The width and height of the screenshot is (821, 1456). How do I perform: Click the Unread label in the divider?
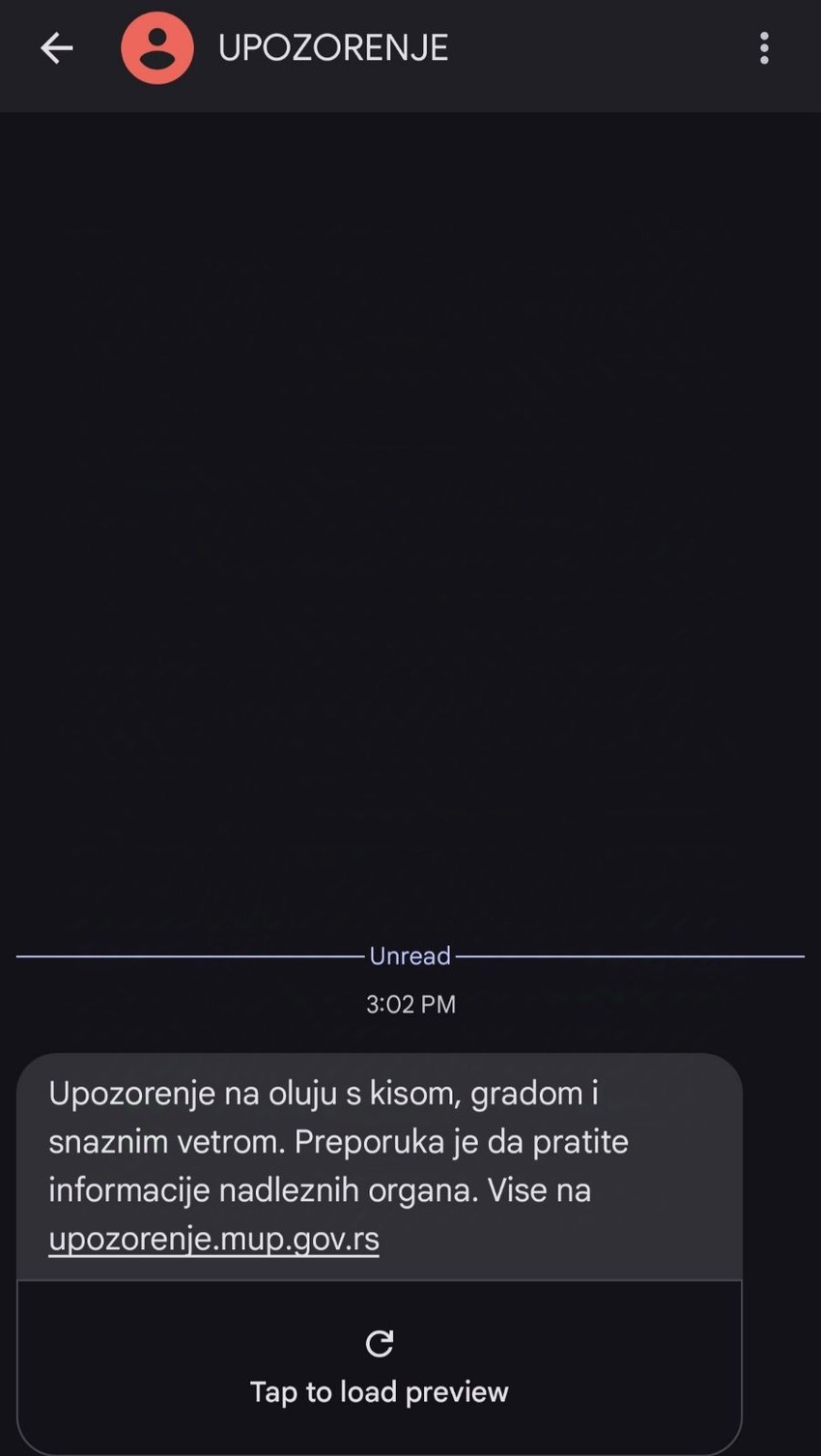410,956
